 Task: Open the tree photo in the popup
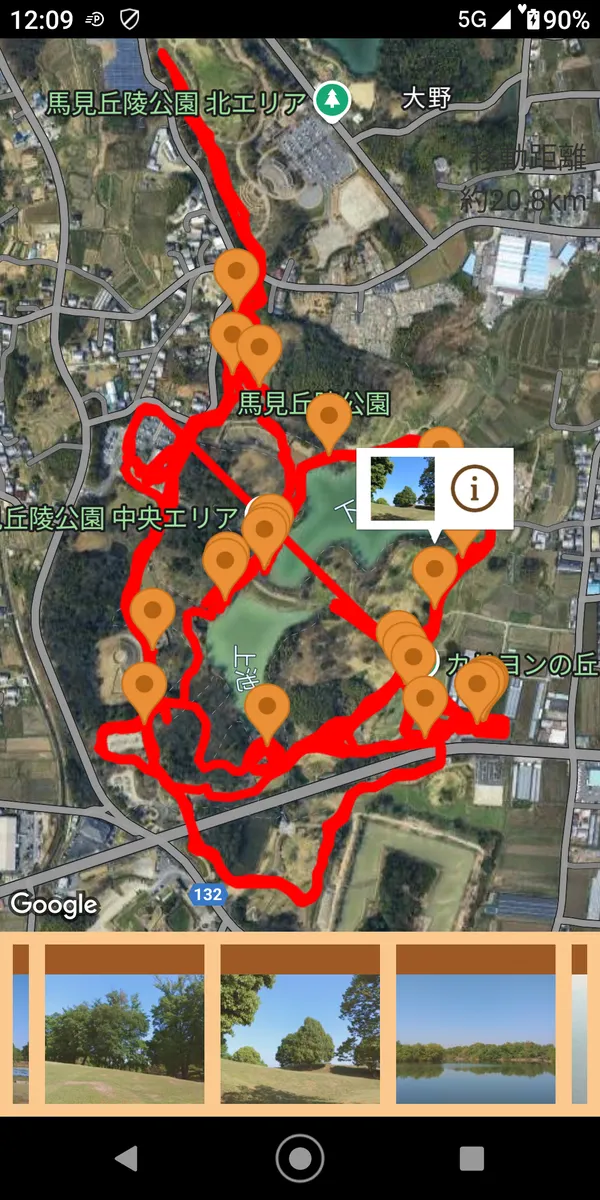coord(403,488)
